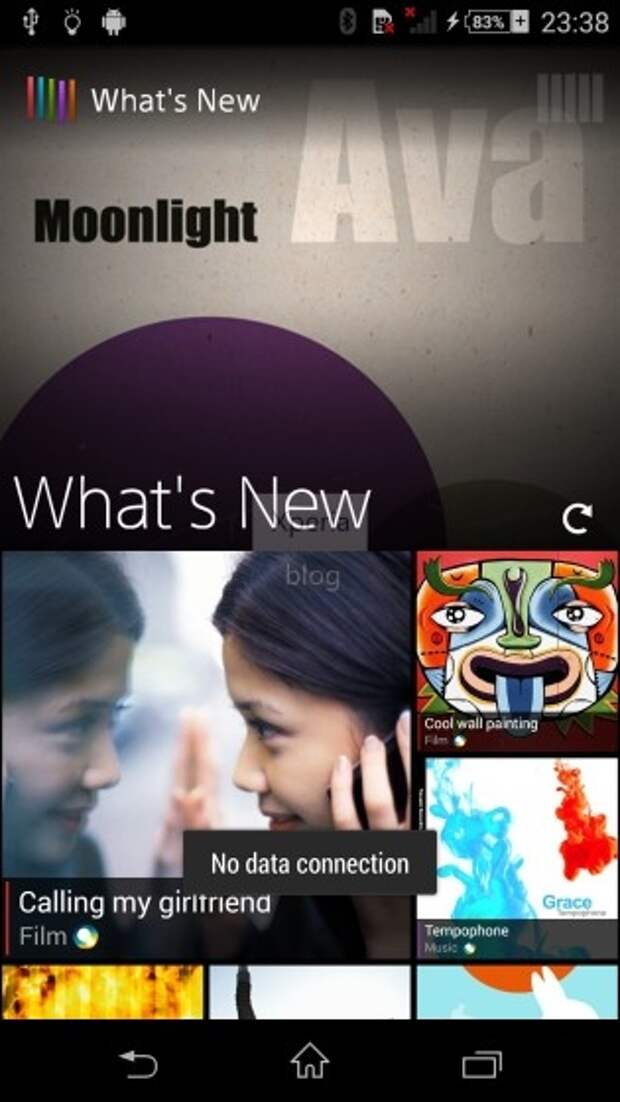620x1102 pixels.
Task: Refresh the What's New feed
Action: (577, 517)
